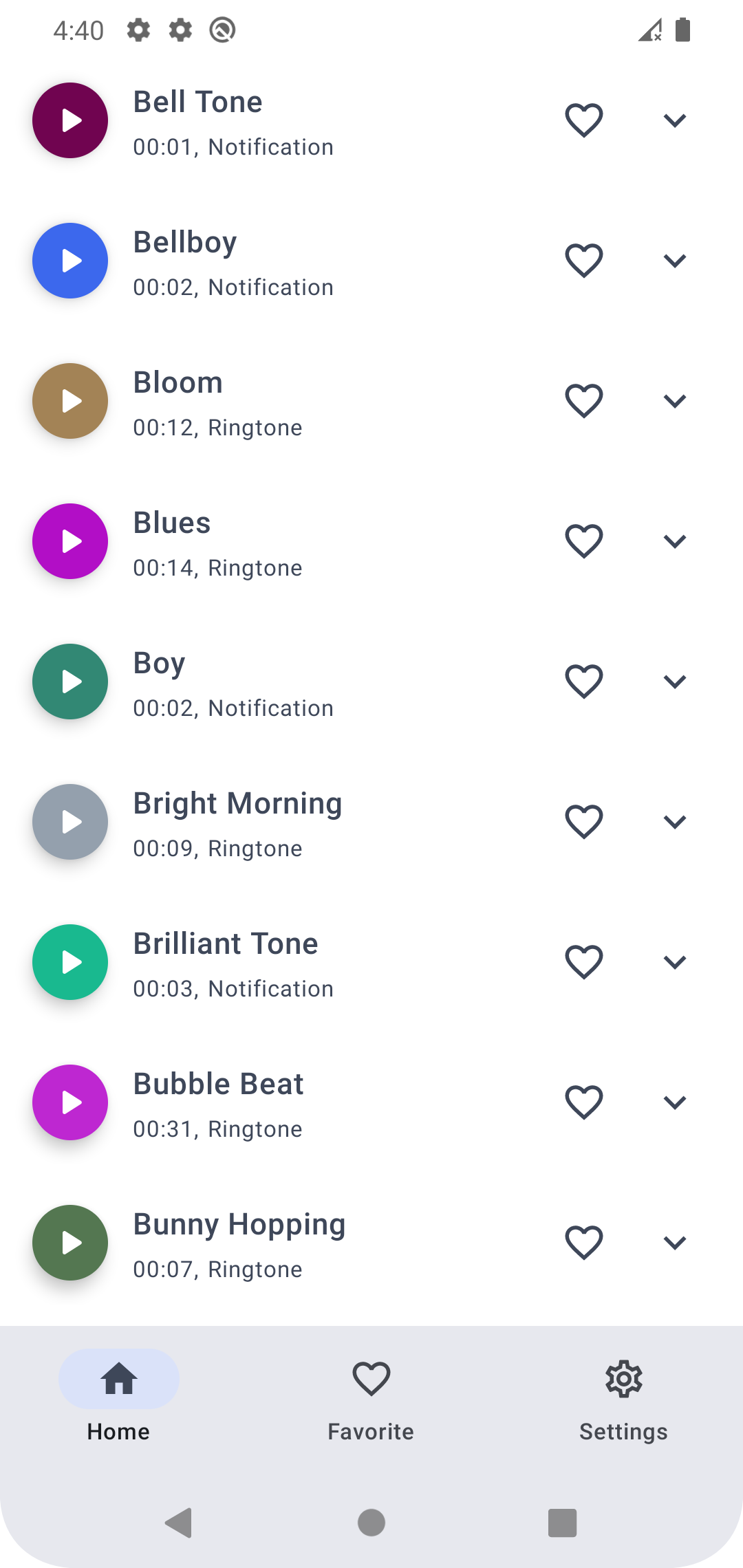Favorite the Bell Tone sound
Screen dimensions: 743x1568
(x=583, y=120)
